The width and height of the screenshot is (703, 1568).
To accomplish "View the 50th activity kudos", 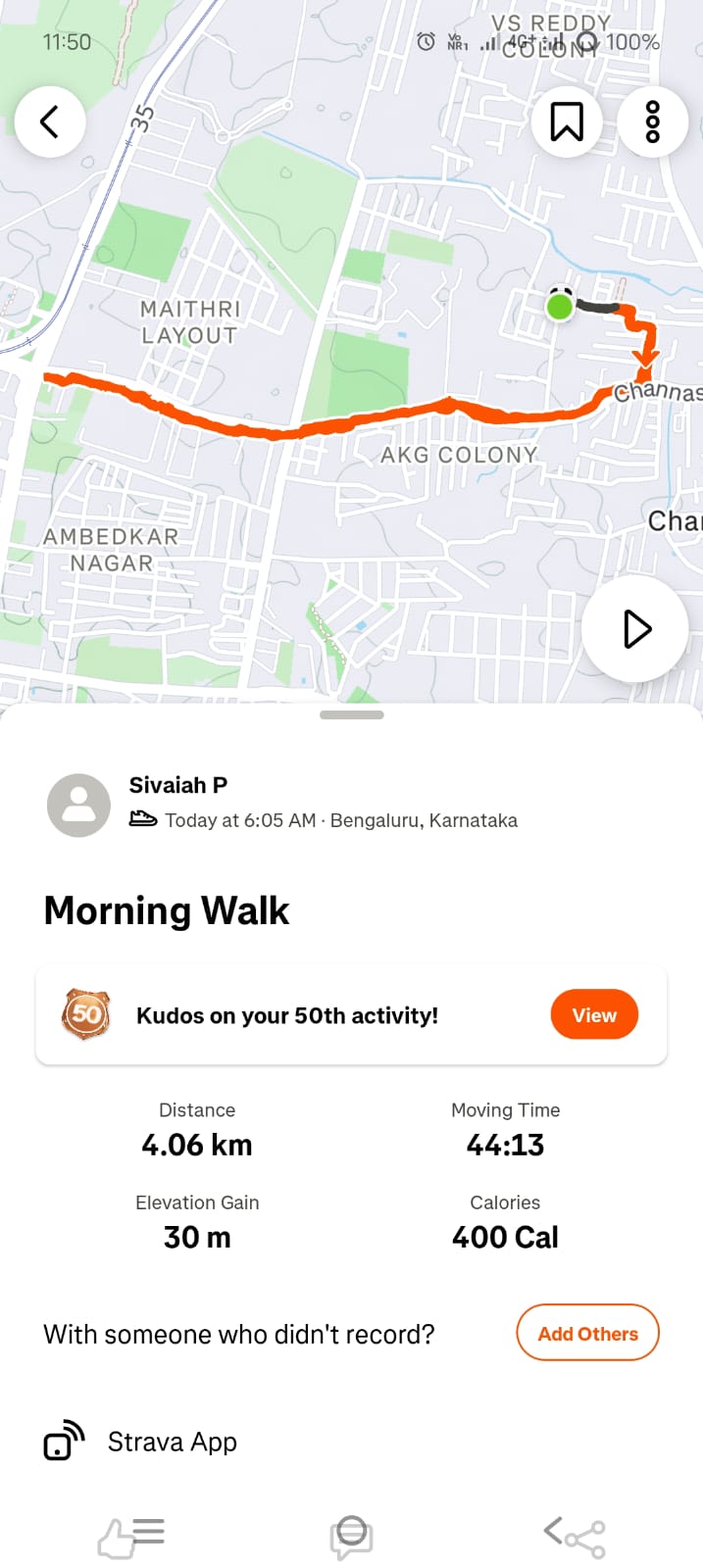I will click(593, 1015).
